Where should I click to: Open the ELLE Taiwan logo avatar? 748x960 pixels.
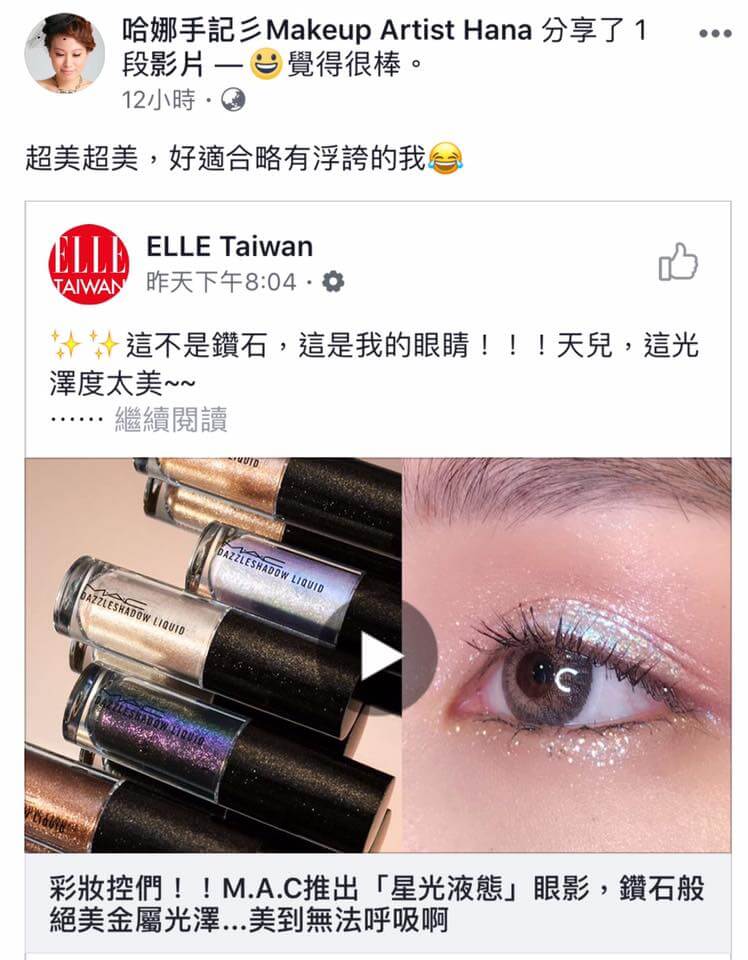[88, 264]
